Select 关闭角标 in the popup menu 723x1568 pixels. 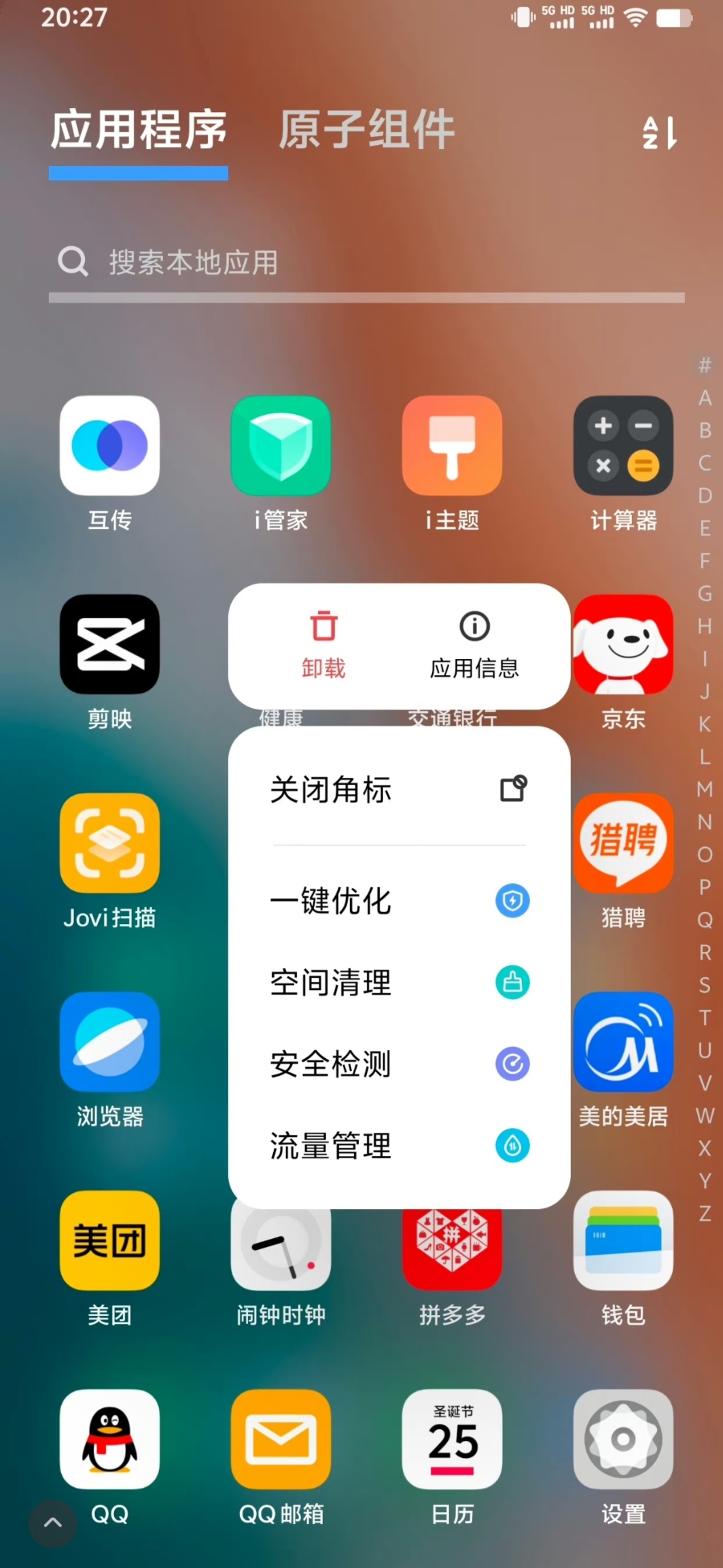click(x=399, y=789)
